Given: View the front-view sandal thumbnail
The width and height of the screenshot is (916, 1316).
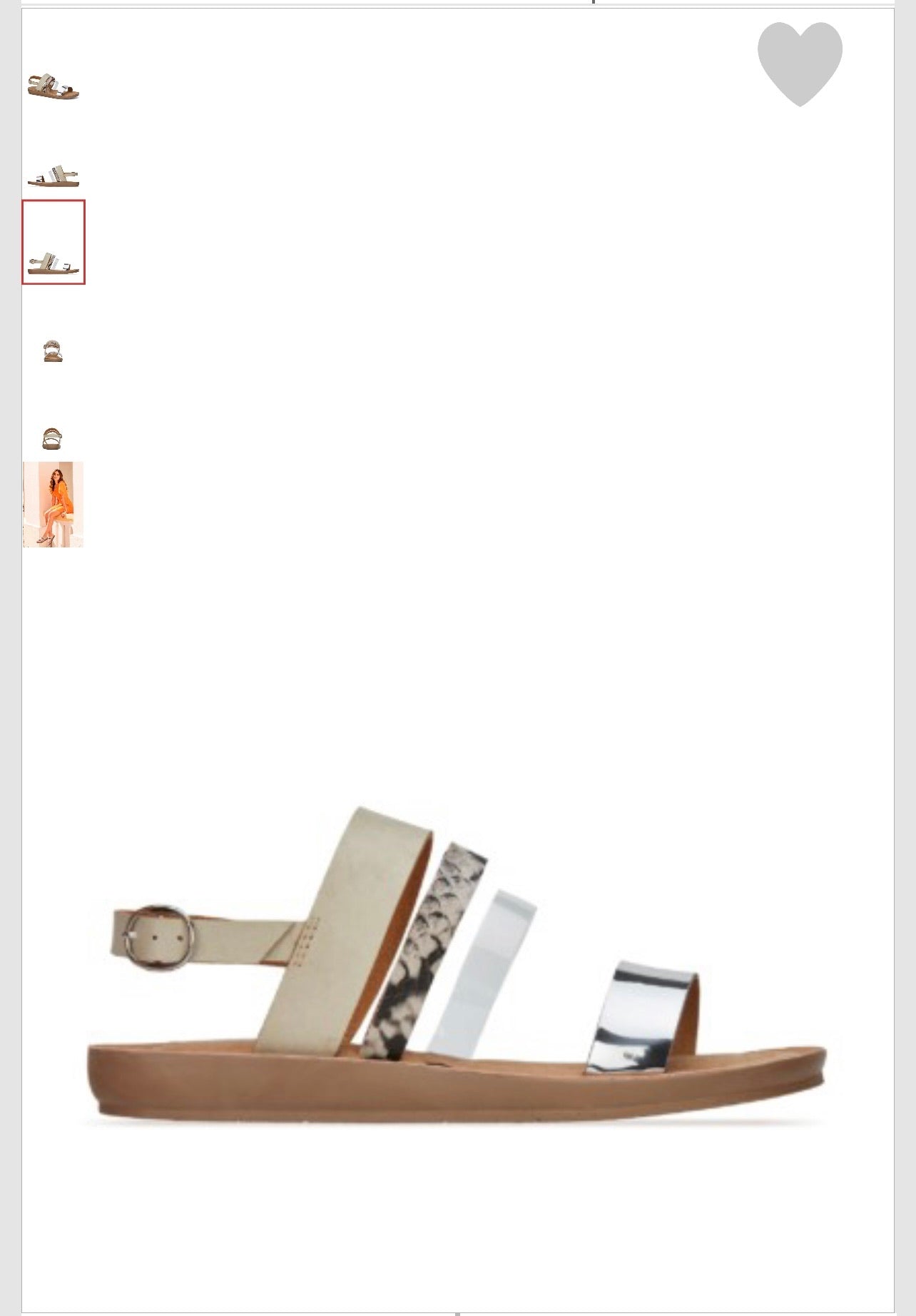Looking at the screenshot, I should (x=53, y=351).
